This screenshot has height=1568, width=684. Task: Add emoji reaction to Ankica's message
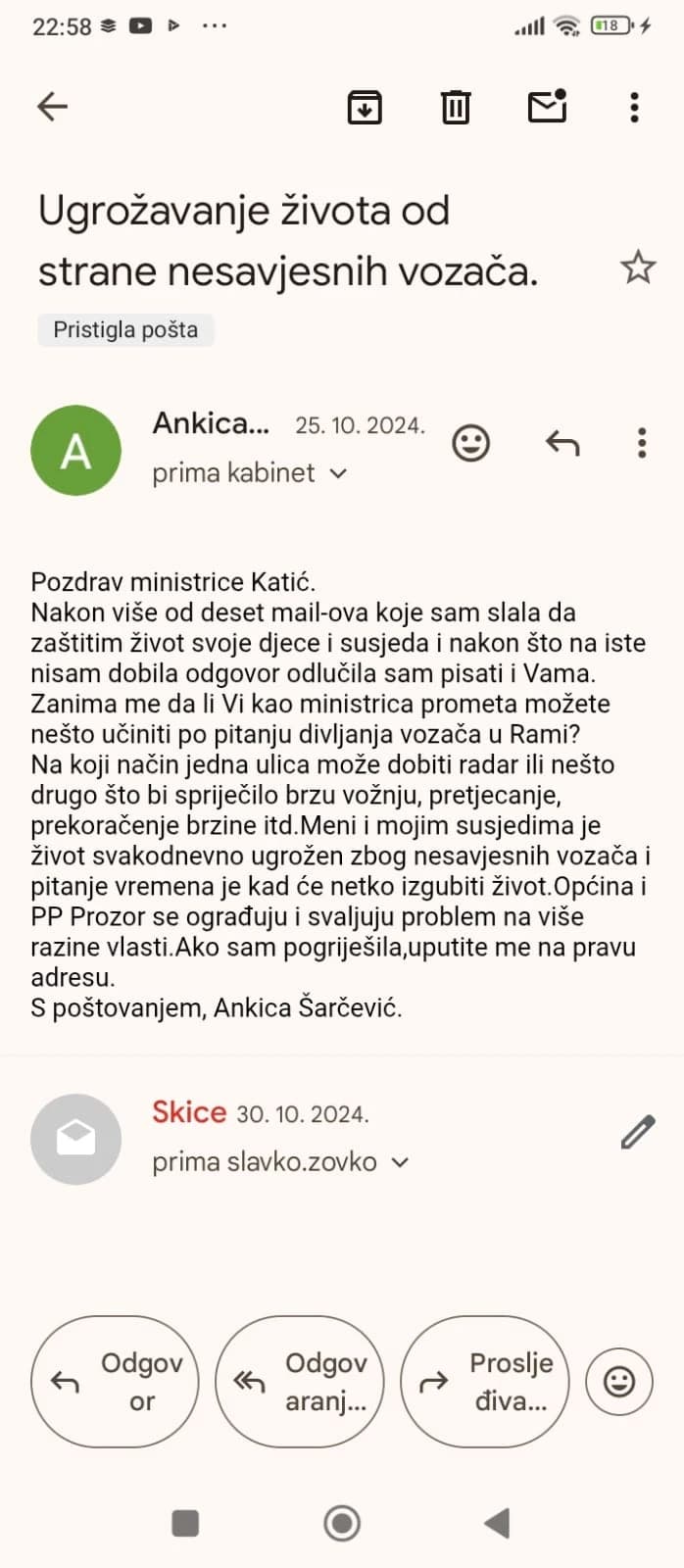point(470,443)
